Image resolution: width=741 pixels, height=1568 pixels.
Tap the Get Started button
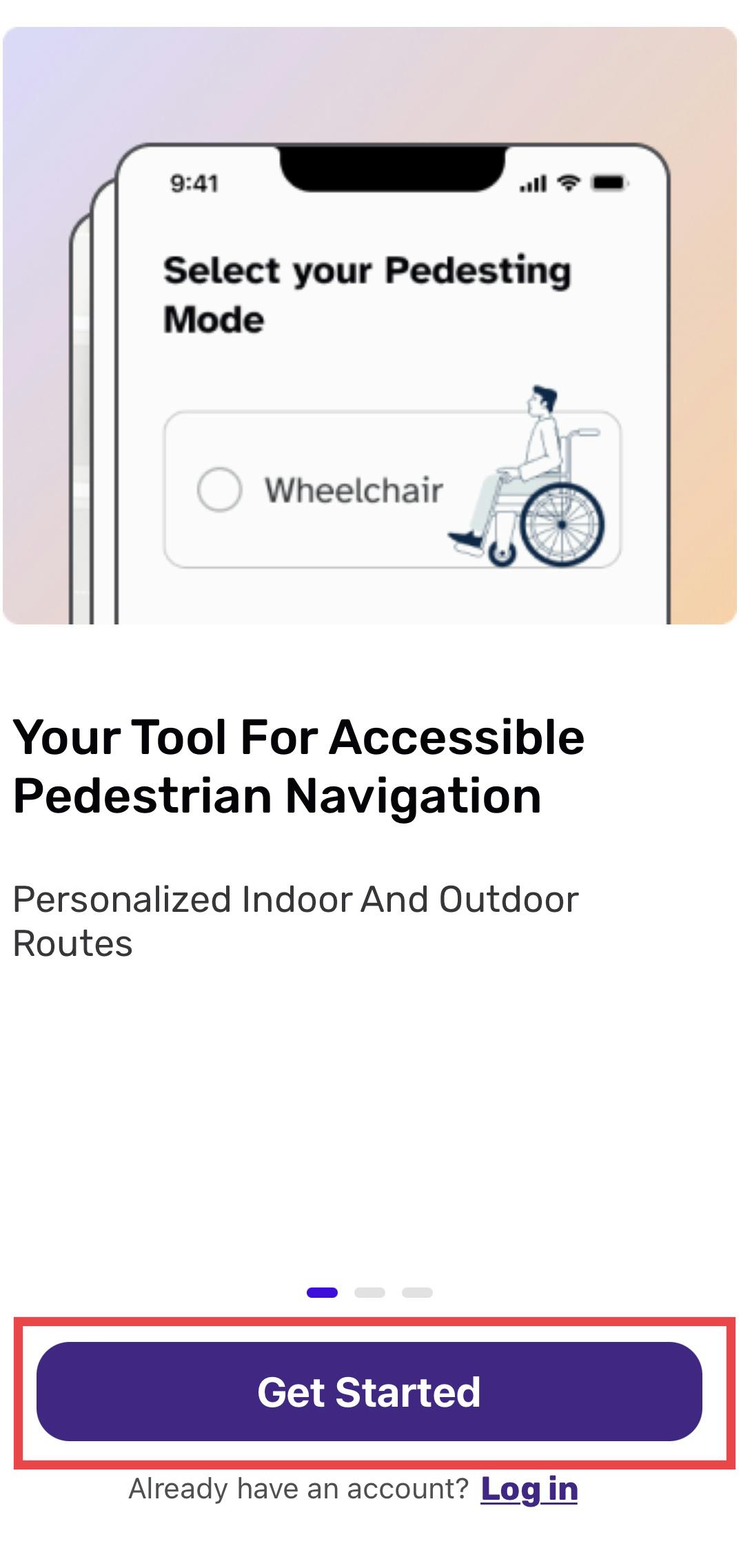(x=369, y=1391)
